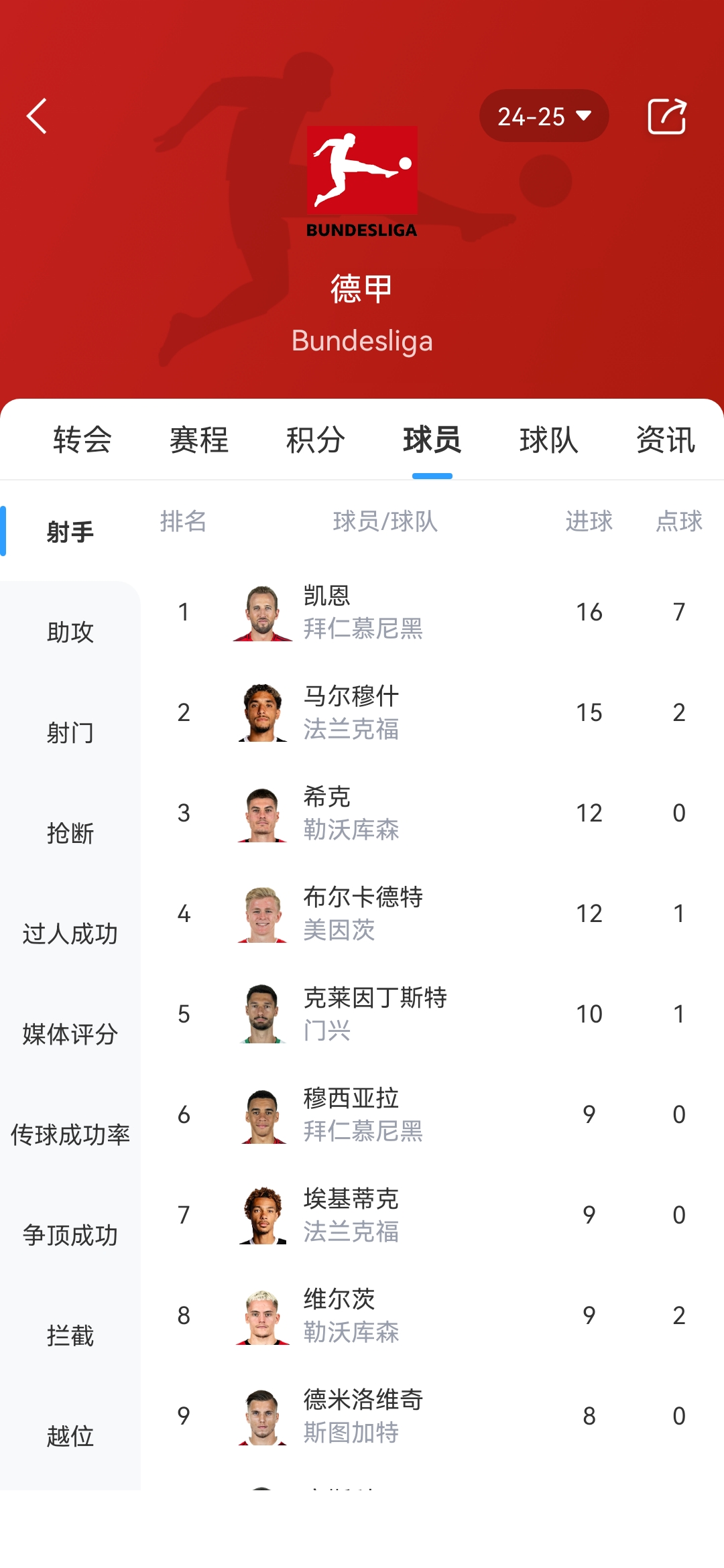View the 媒体评分 ranking
This screenshot has width=724, height=1568.
point(70,1034)
